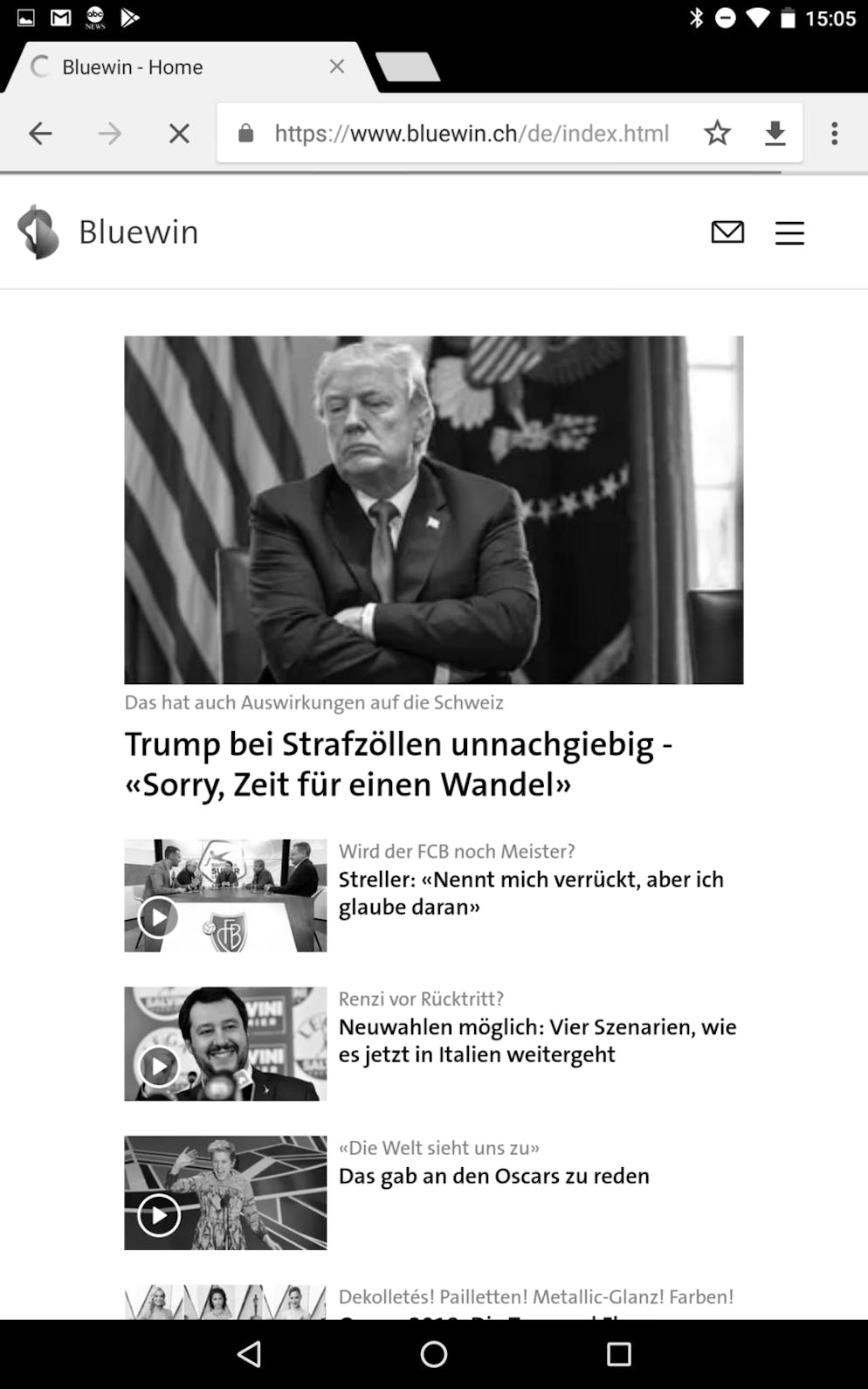Play the Renzi vor Rücktritt video thumbnail

tap(159, 1066)
